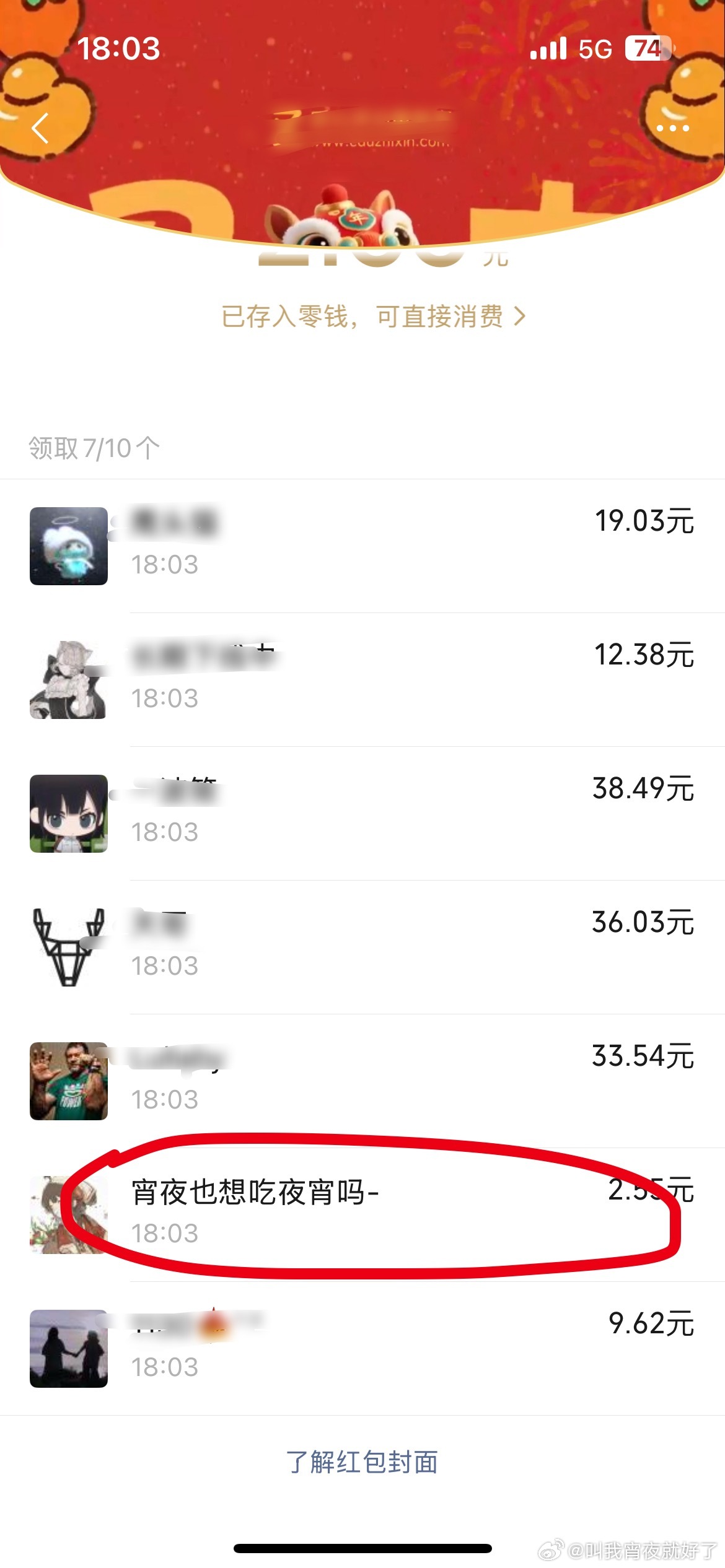Screen dimensions: 725x1568
Task: Tap the silhouette couple avatar beside 9.62元
Action: 68,1350
